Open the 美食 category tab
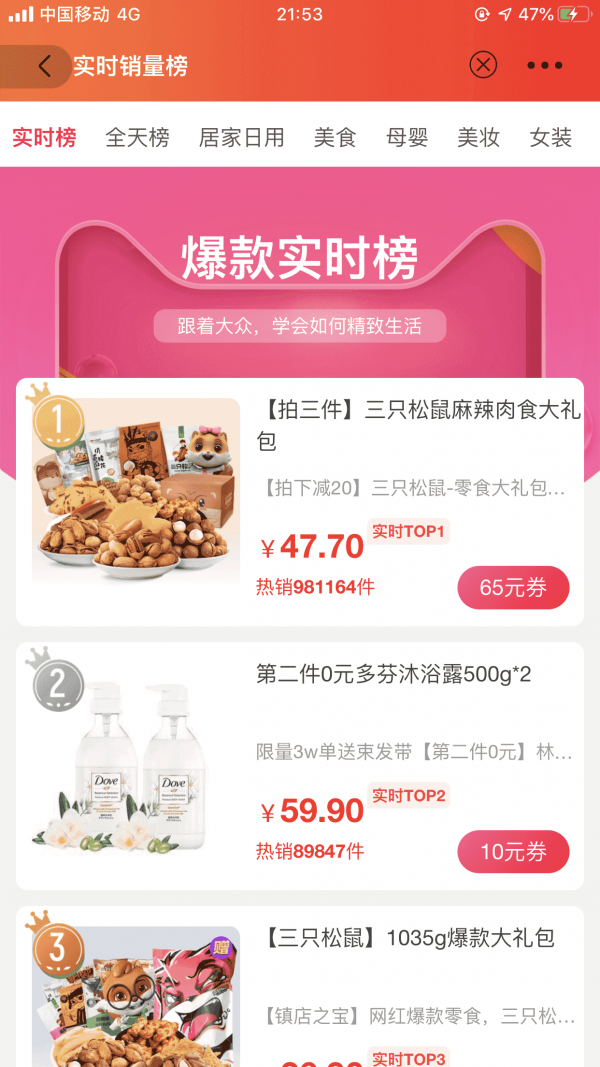600x1067 pixels. (335, 138)
